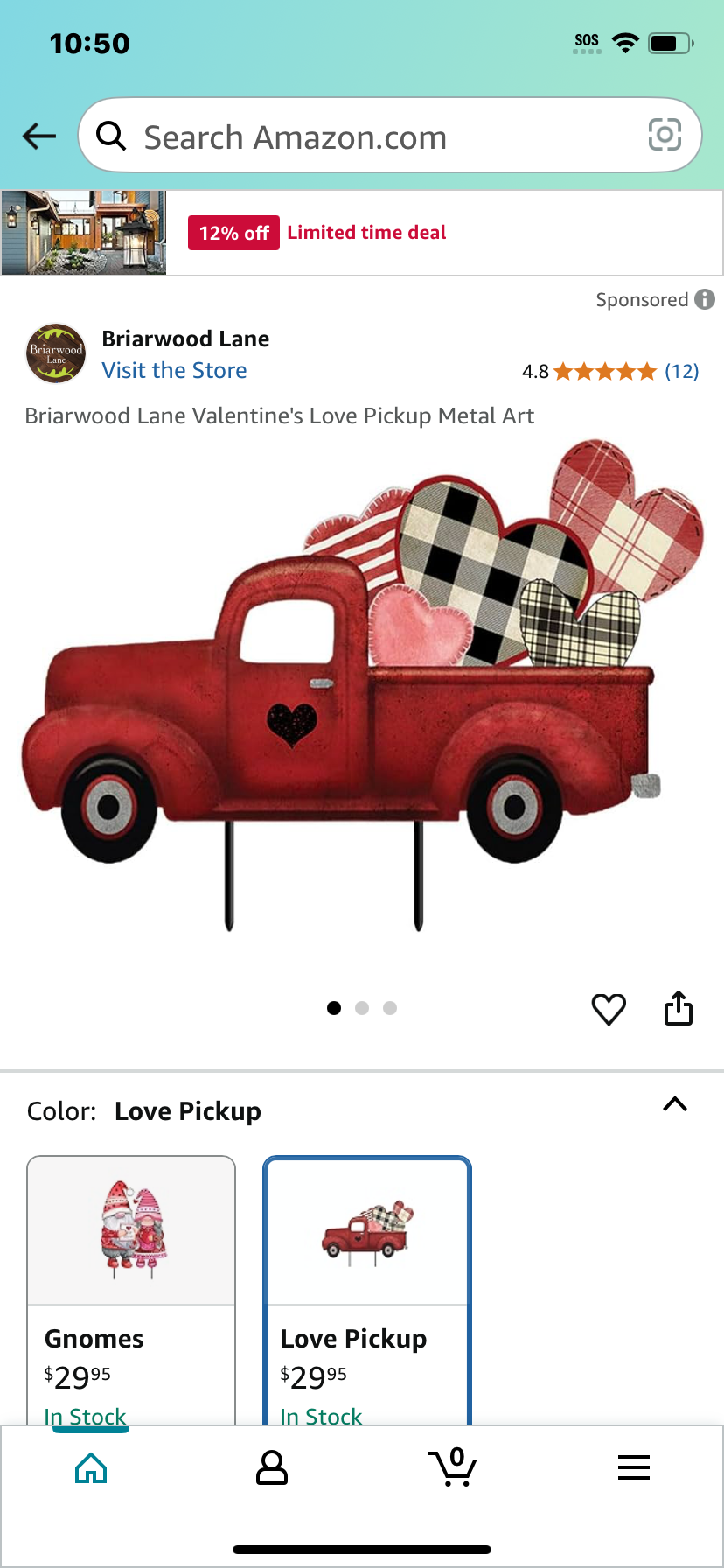Viewport: 724px width, 1568px height.
Task: Select the Gnomes color option
Action: (131, 1291)
